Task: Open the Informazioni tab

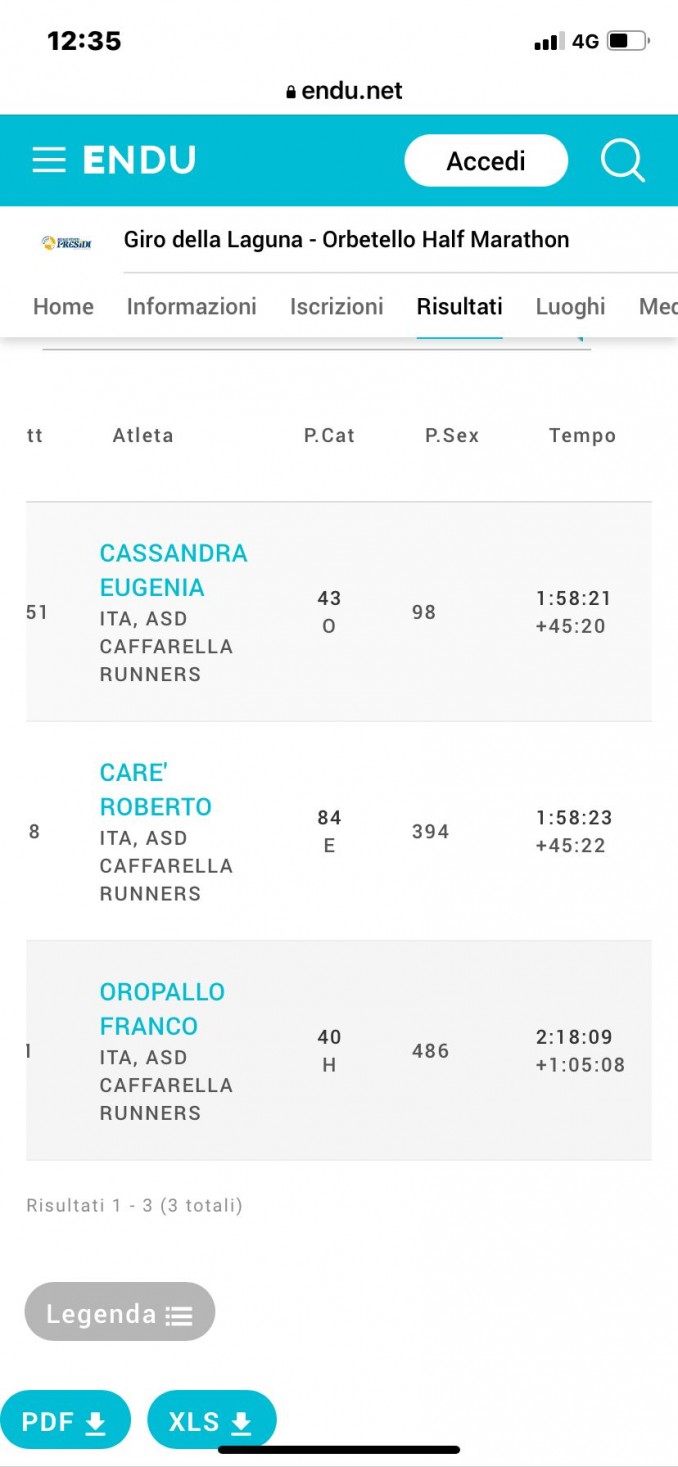Action: pos(191,306)
